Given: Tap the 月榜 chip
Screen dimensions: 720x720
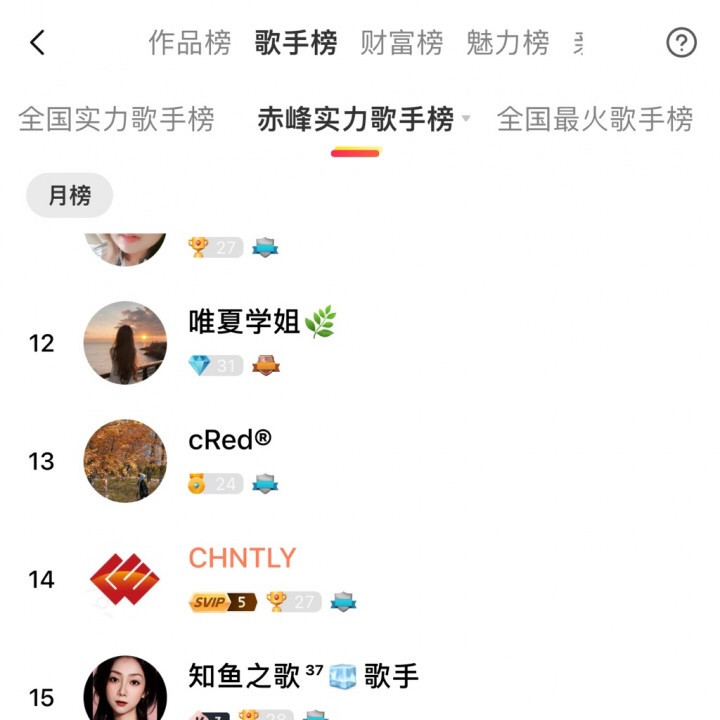Looking at the screenshot, I should coord(69,196).
